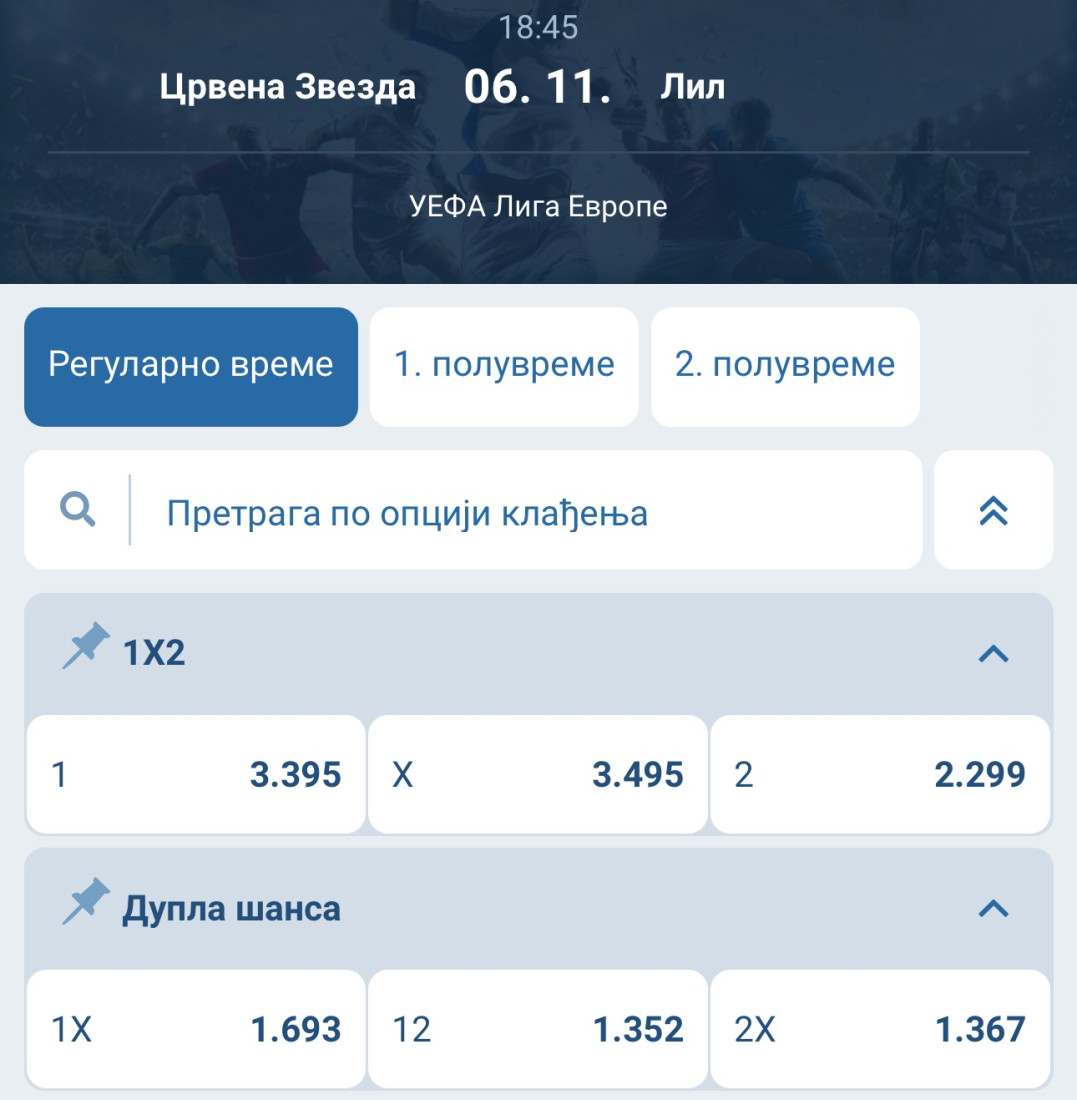This screenshot has width=1077, height=1100.
Task: Pick away win odds 2.299
Action: click(x=880, y=775)
